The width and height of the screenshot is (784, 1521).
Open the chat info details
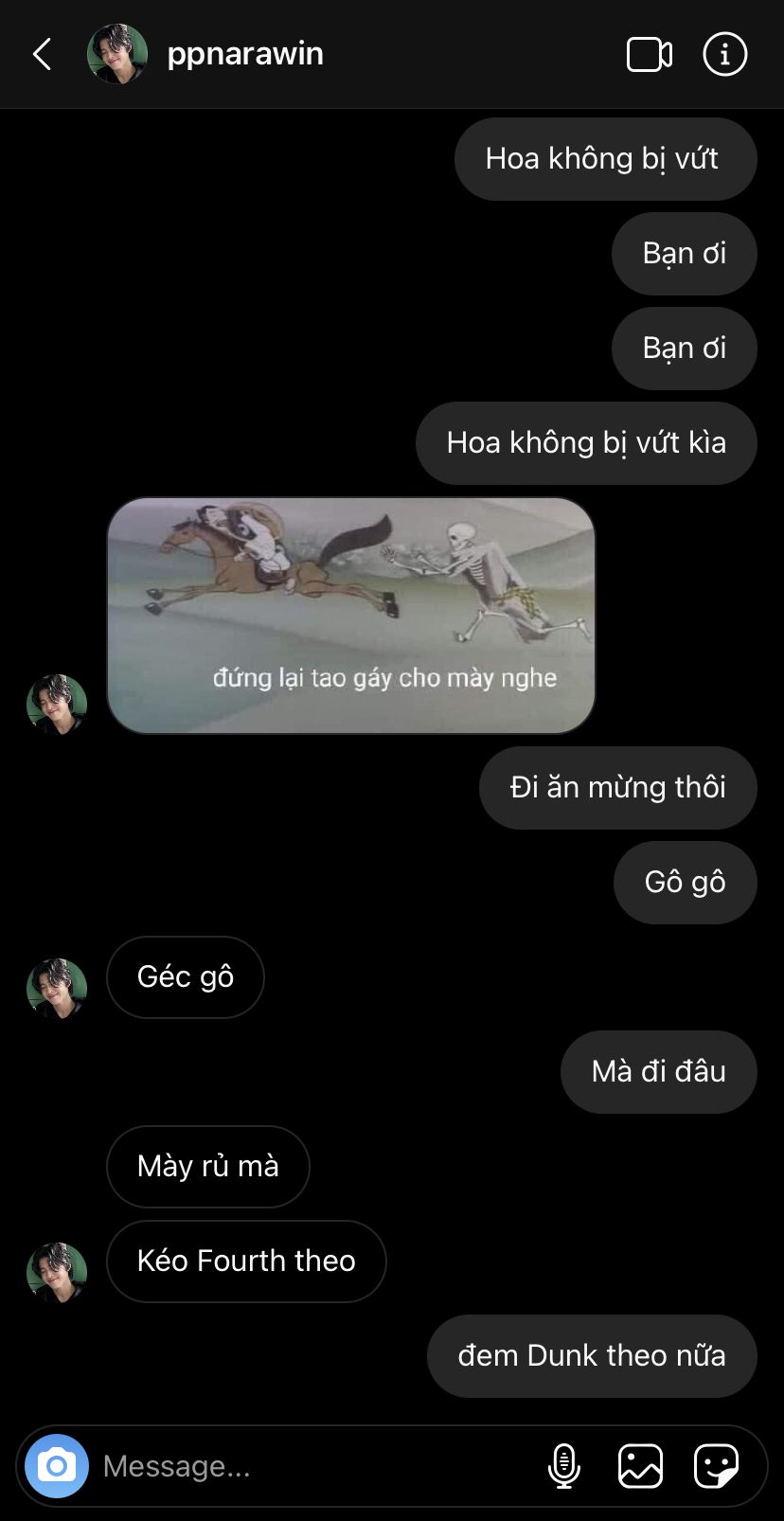tap(725, 54)
